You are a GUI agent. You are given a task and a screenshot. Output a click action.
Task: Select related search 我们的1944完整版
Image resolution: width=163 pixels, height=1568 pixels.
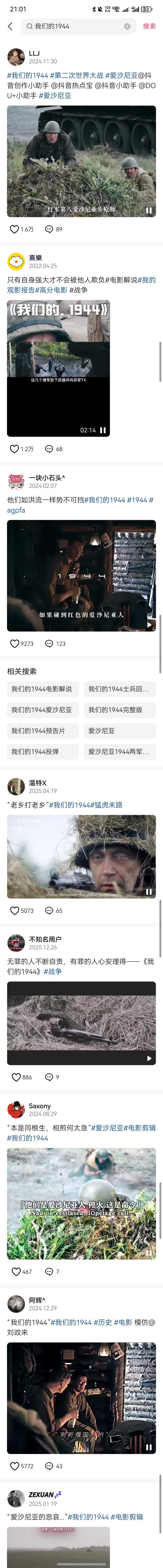pyautogui.click(x=120, y=710)
